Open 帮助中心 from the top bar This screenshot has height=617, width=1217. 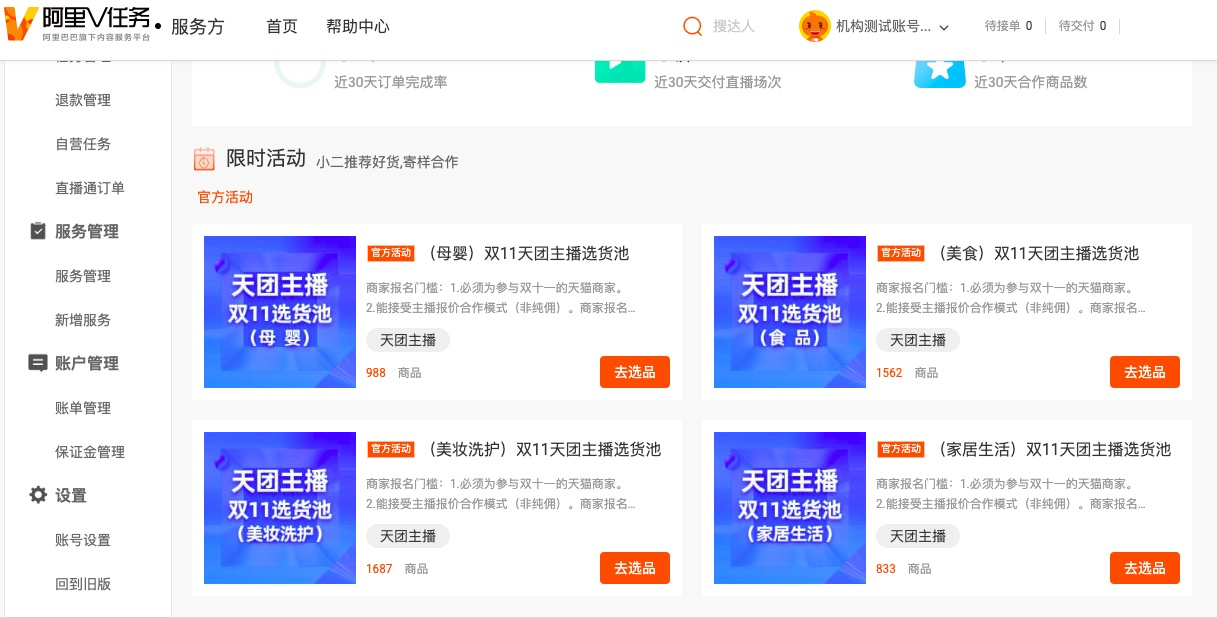(358, 27)
